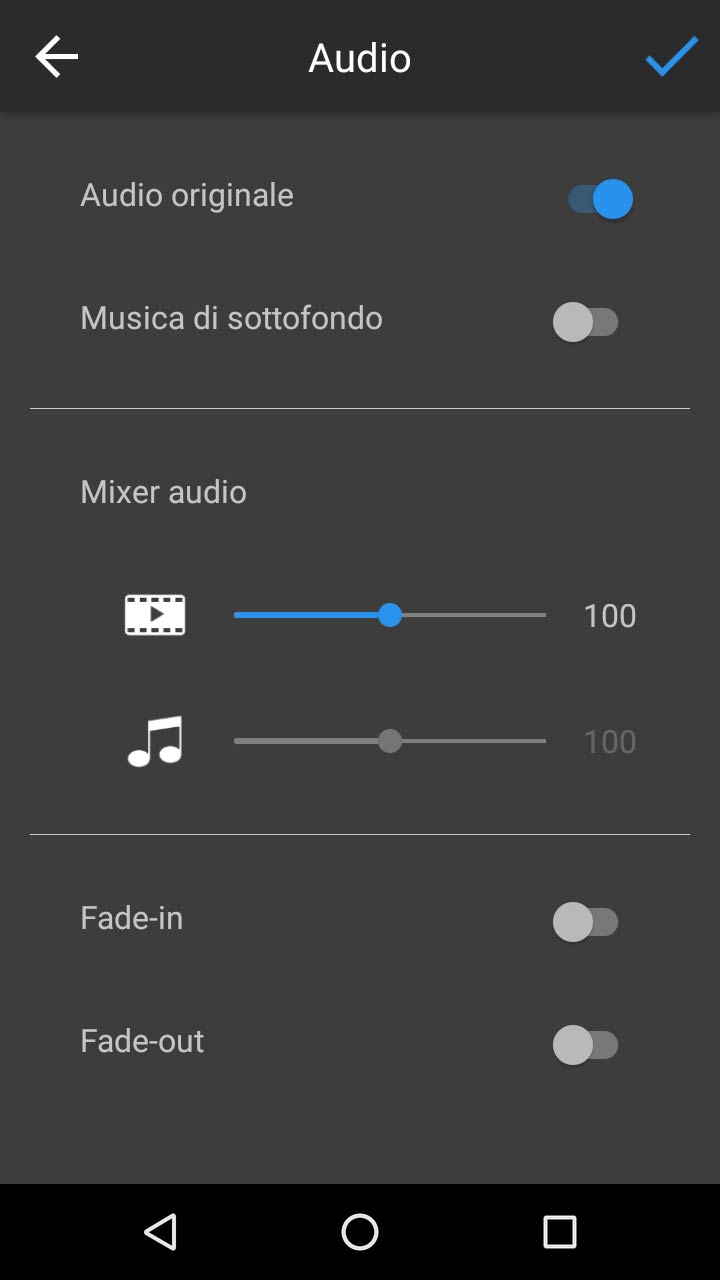720x1280 pixels.
Task: Turn on the Fade-in switch
Action: [586, 922]
